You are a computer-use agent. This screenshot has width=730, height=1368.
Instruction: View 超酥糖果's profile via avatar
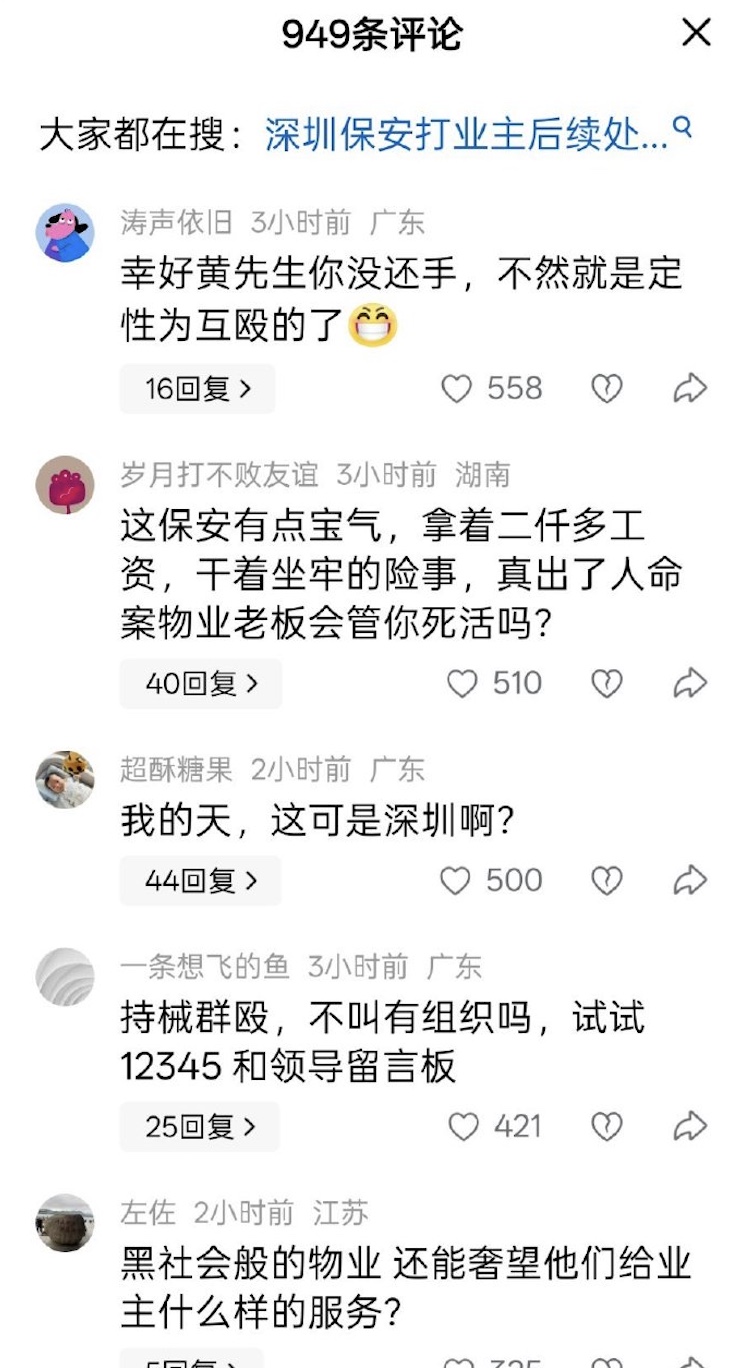coord(65,780)
